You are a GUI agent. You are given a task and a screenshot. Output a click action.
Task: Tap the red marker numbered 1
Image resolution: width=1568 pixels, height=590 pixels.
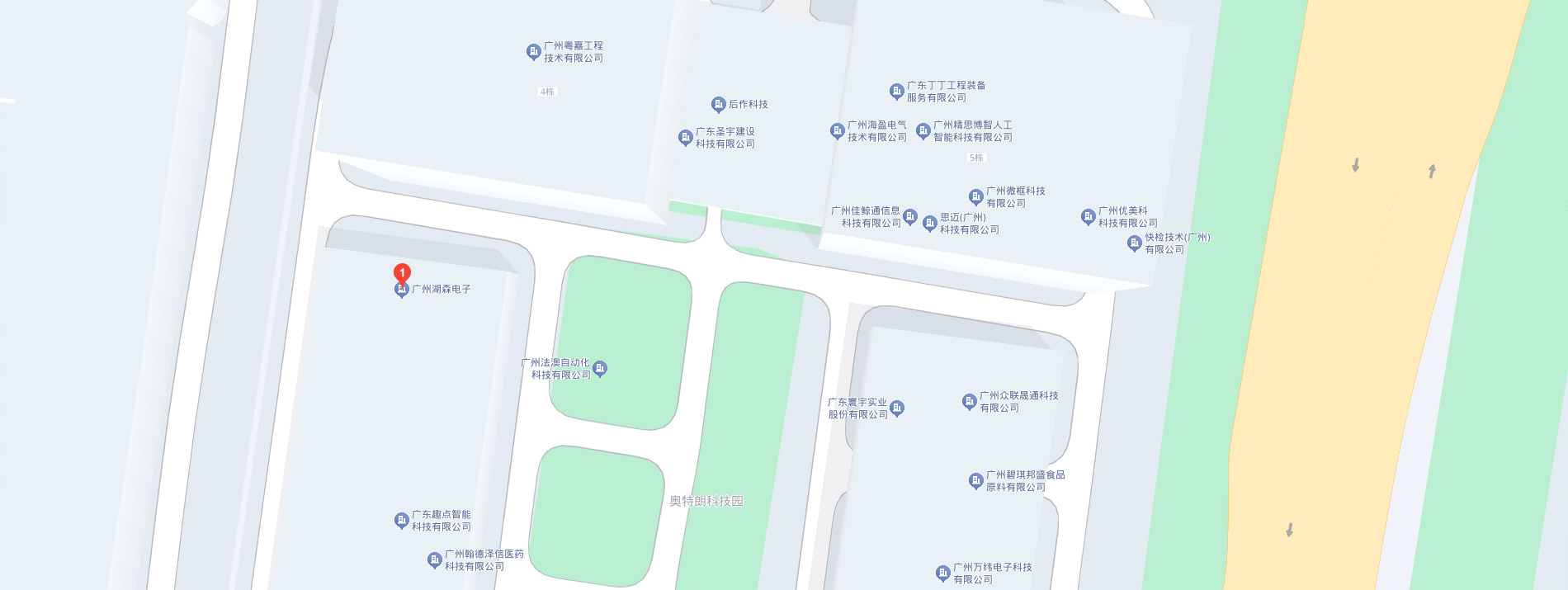point(402,273)
